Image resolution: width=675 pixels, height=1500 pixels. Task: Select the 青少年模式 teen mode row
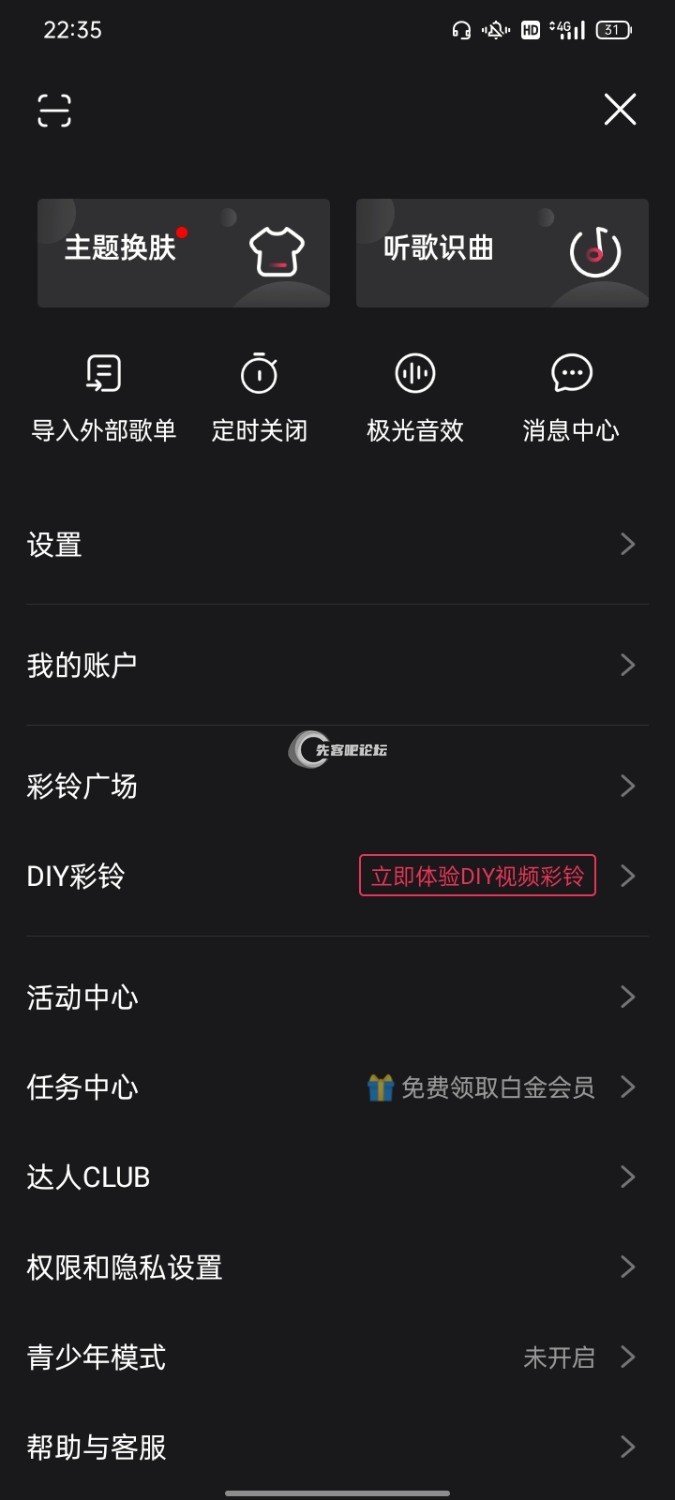pyautogui.click(x=337, y=1357)
